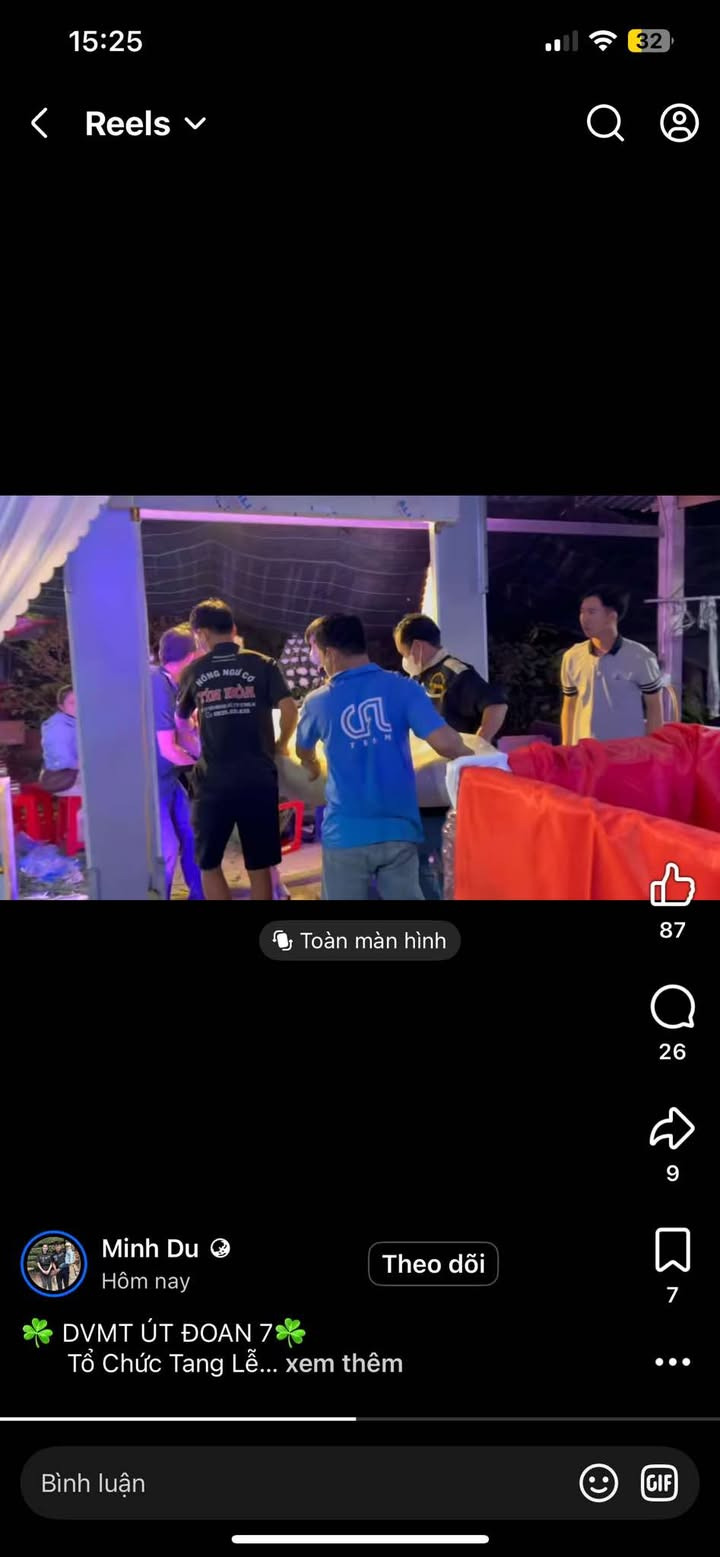Open the three-dot more options menu
Viewport: 720px width, 1557px height.
[672, 1362]
